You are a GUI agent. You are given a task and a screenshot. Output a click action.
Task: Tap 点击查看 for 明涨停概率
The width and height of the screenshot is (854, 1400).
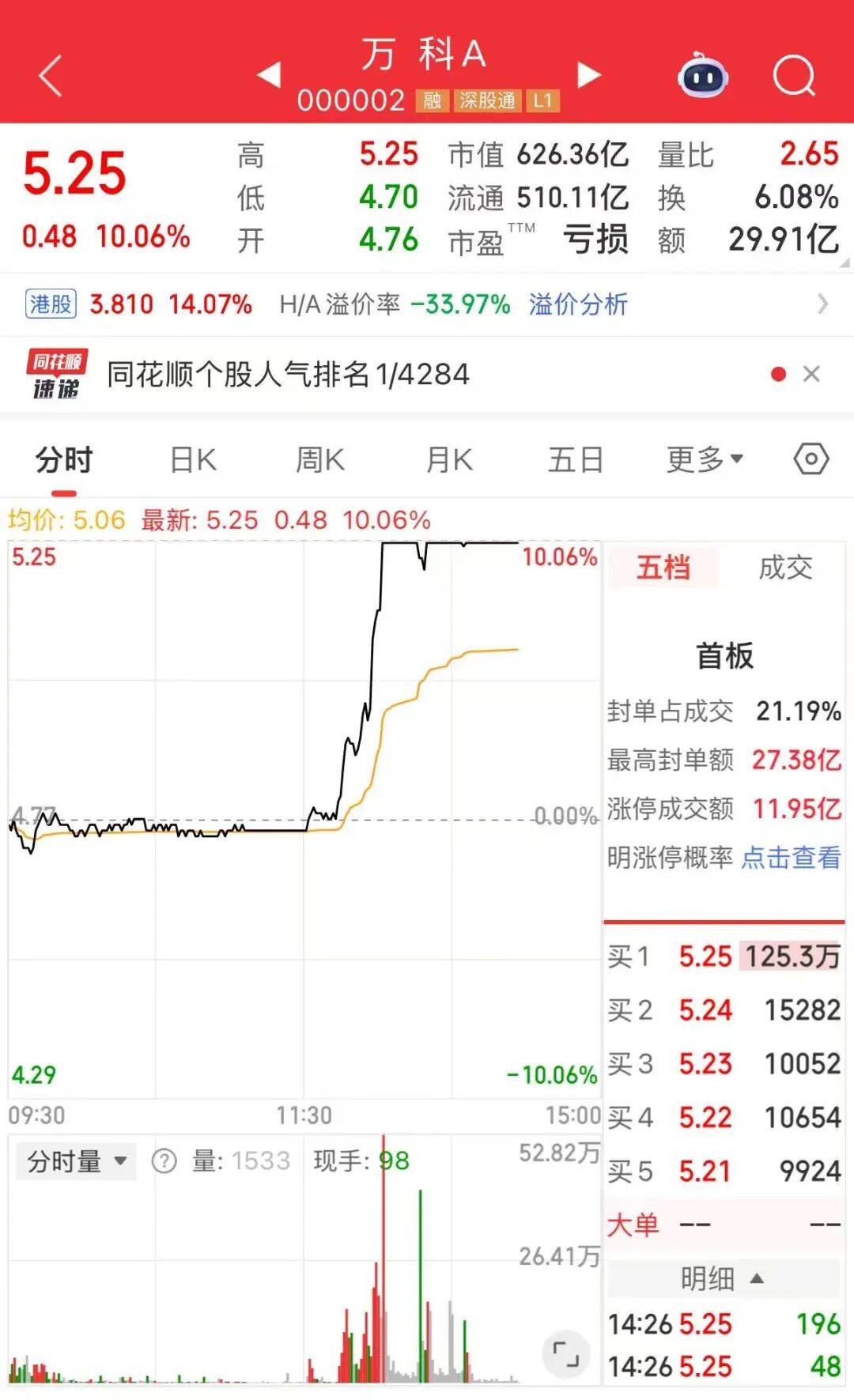(x=791, y=857)
